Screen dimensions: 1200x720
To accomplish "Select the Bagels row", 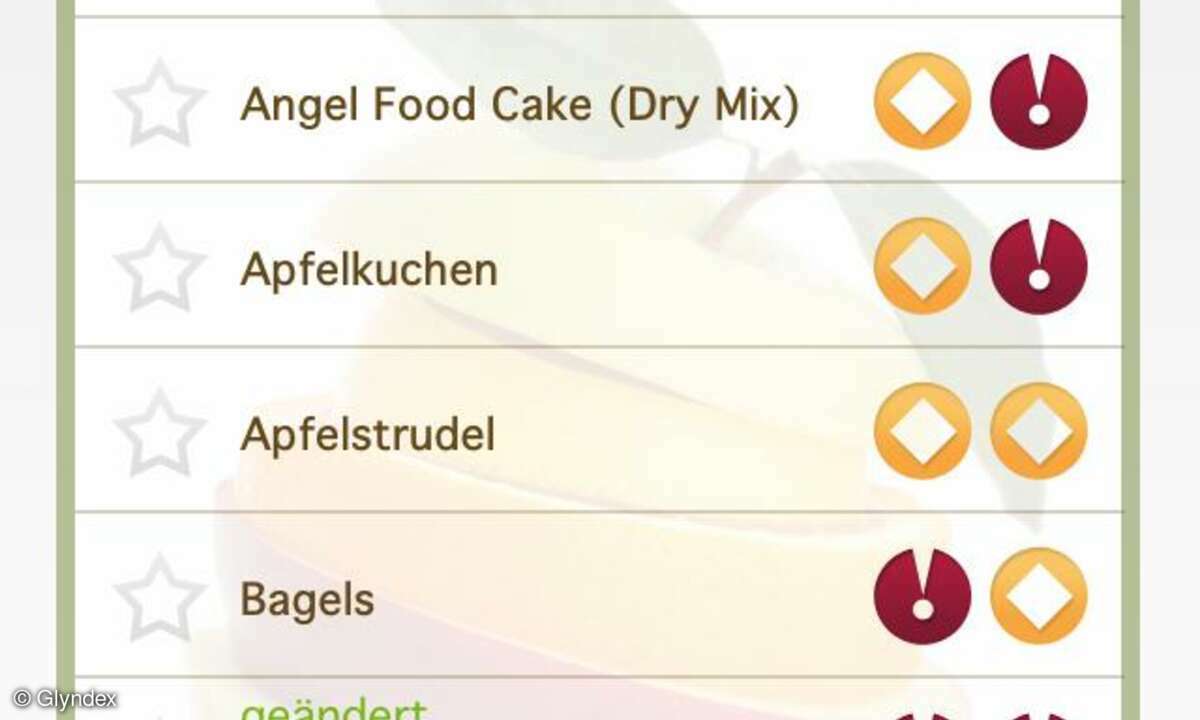I will pyautogui.click(x=308, y=600).
